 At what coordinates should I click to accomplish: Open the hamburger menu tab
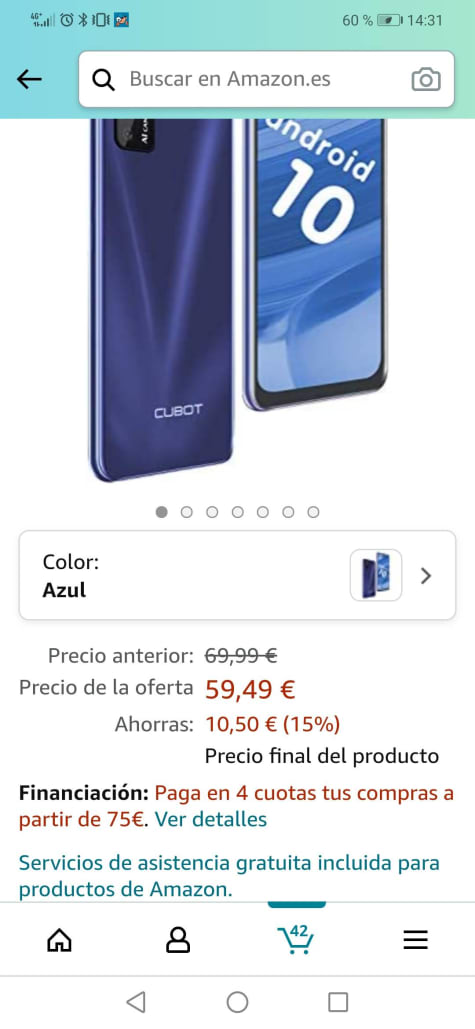(x=415, y=940)
